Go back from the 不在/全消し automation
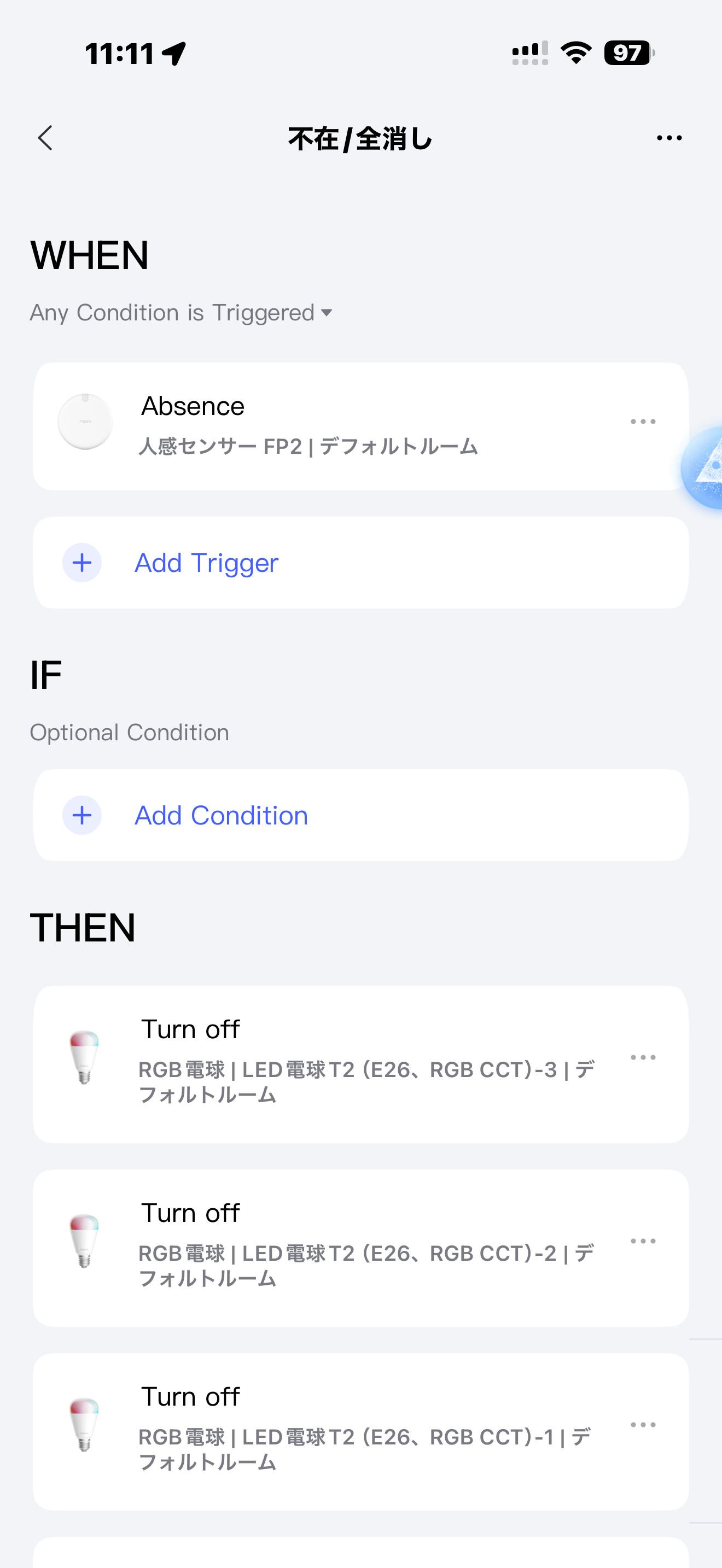The image size is (722, 1568). point(45,138)
